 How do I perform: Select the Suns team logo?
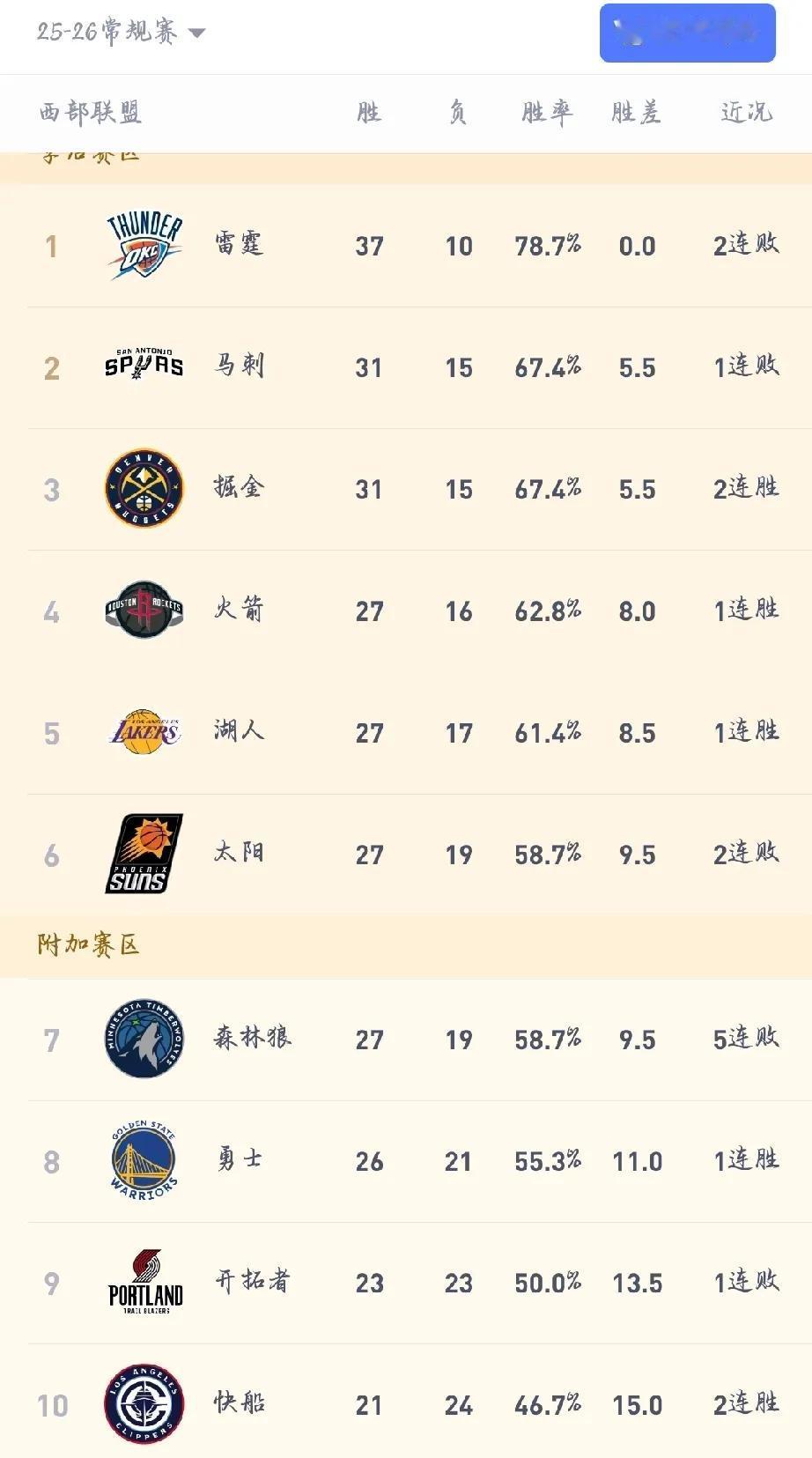coord(144,851)
